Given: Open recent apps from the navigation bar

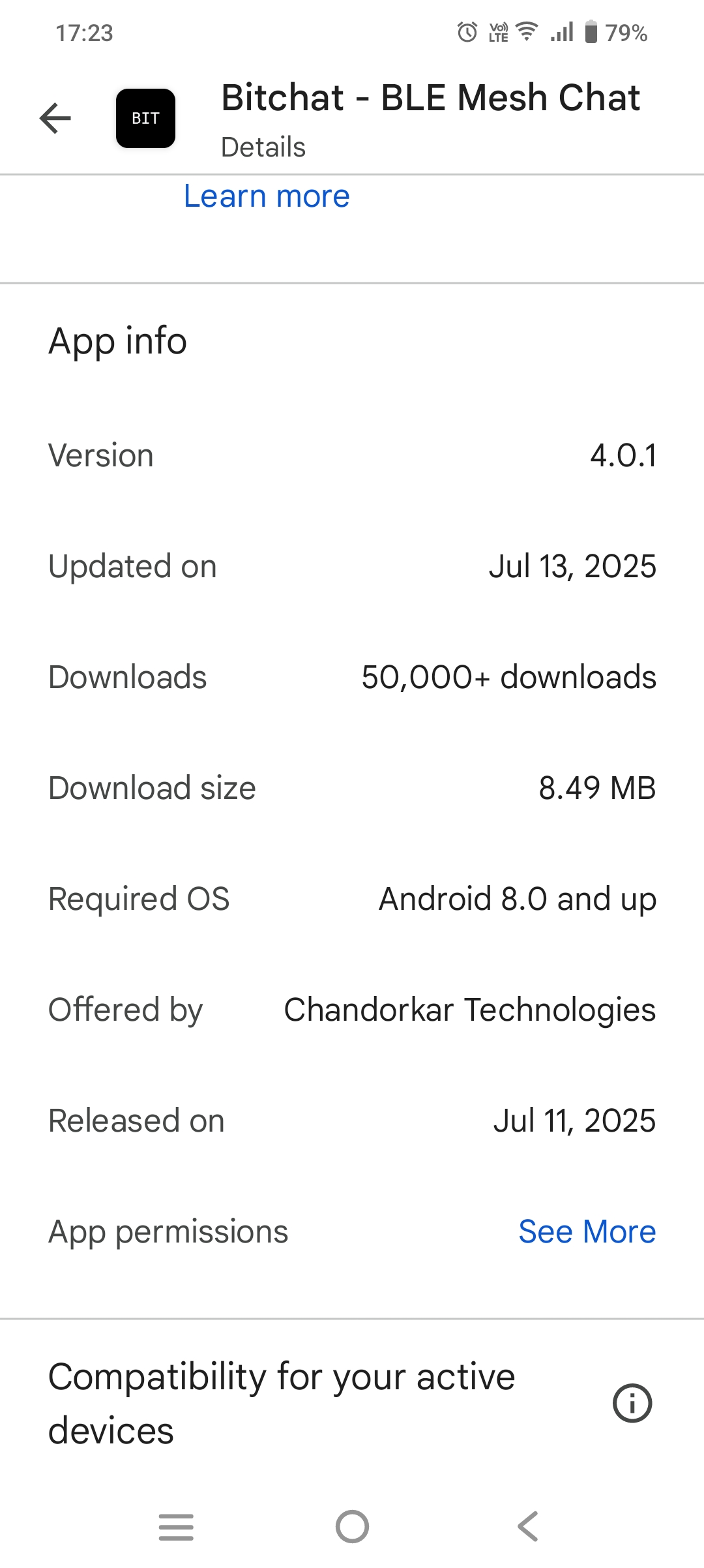Looking at the screenshot, I should (176, 1527).
